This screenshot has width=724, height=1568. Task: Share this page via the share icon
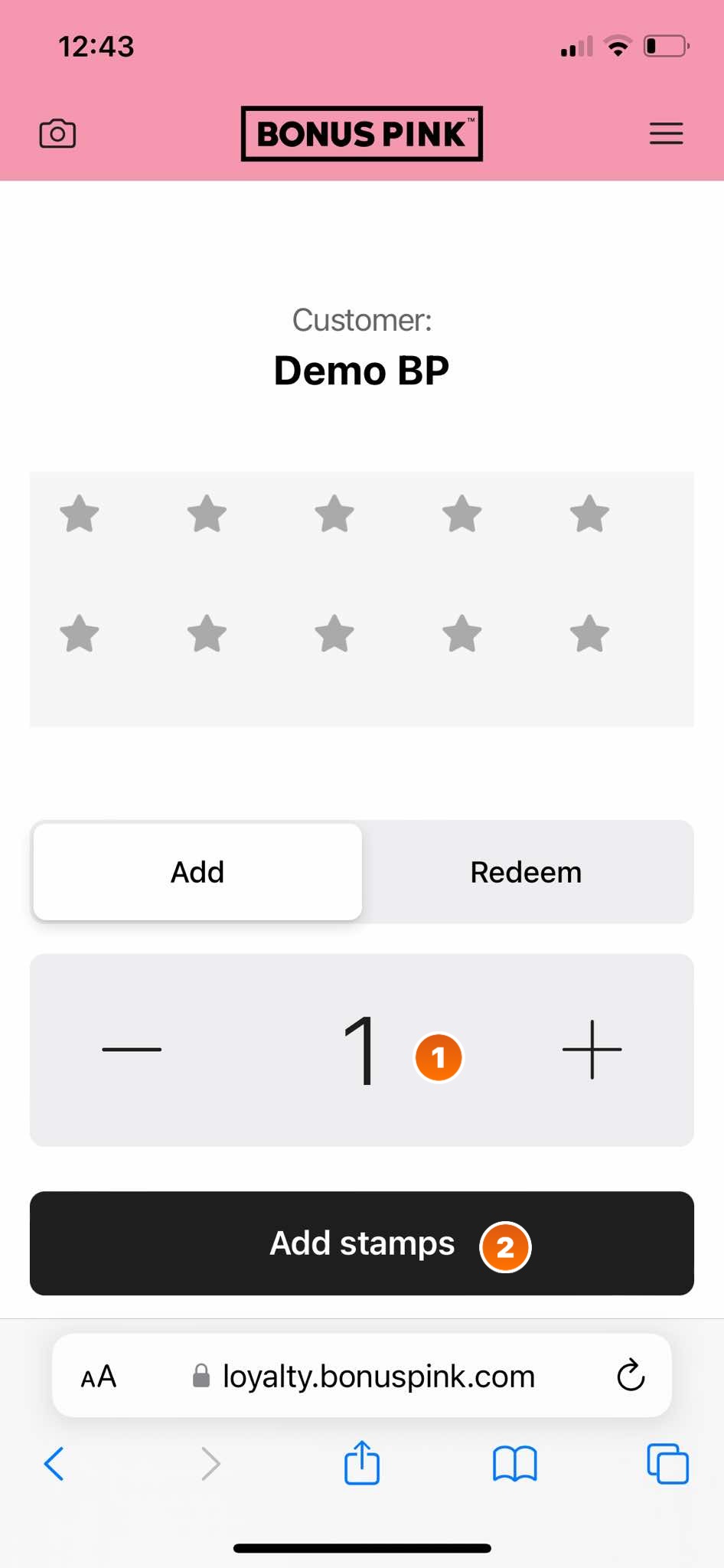point(362,1462)
